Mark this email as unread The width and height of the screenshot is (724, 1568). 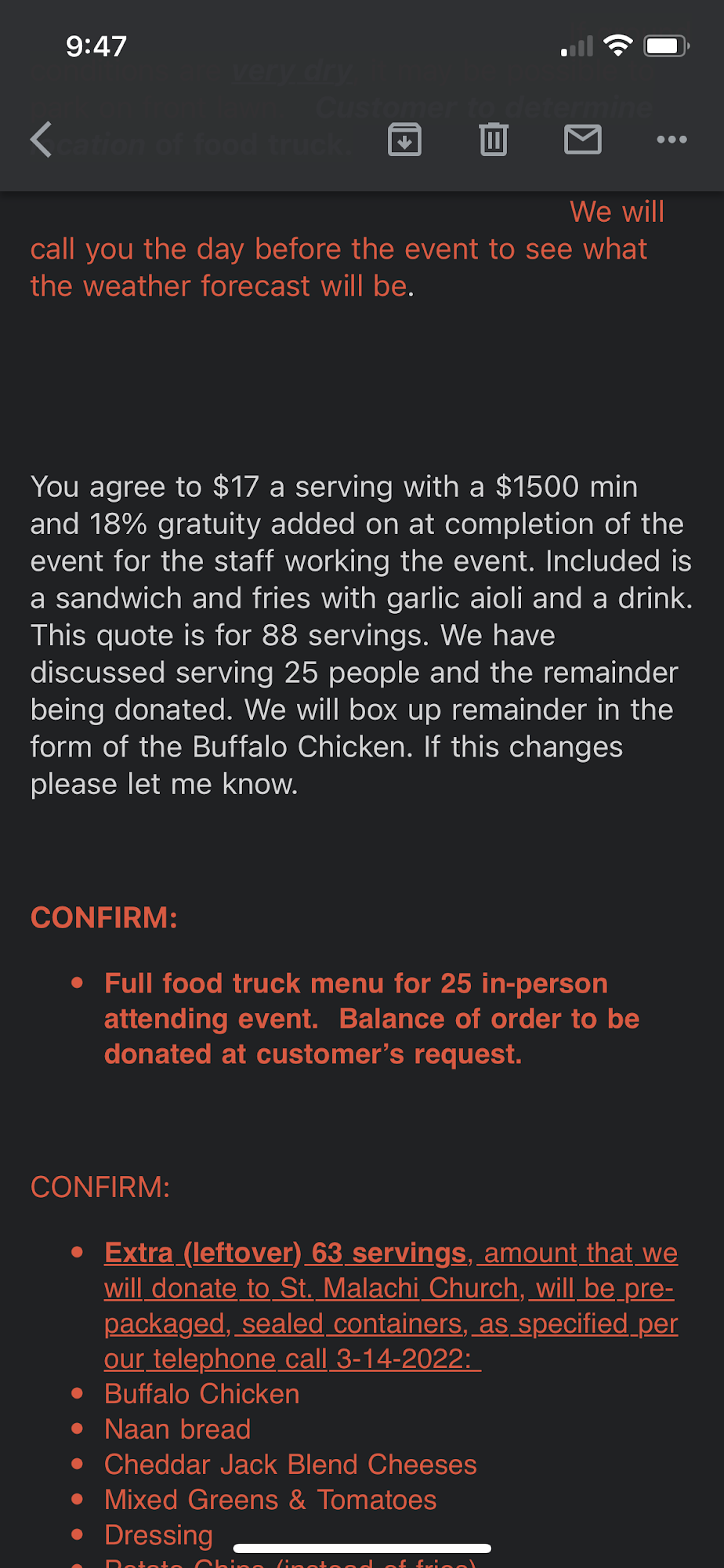coord(583,140)
